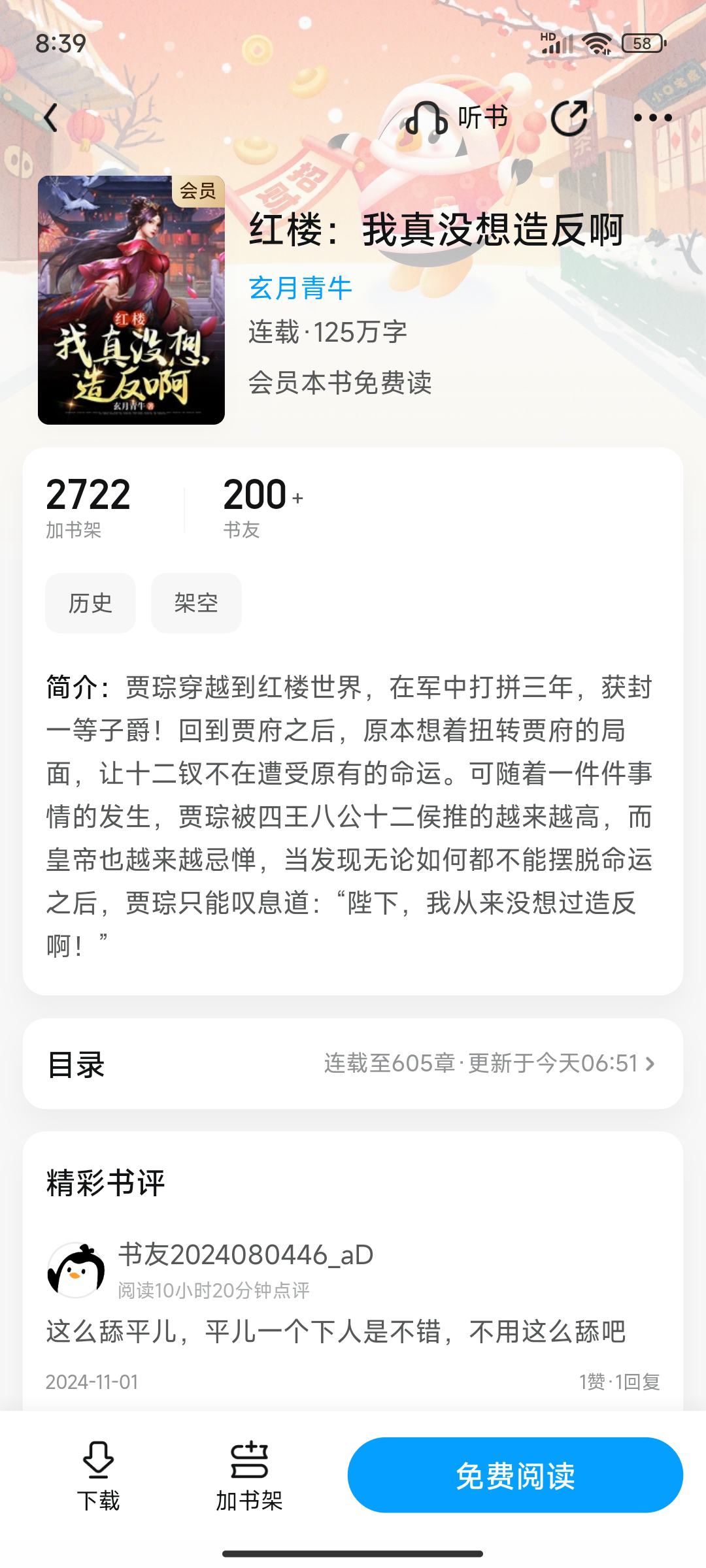This screenshot has height=1568, width=706.
Task: Start reading with 免费阅读
Action: click(x=515, y=1475)
